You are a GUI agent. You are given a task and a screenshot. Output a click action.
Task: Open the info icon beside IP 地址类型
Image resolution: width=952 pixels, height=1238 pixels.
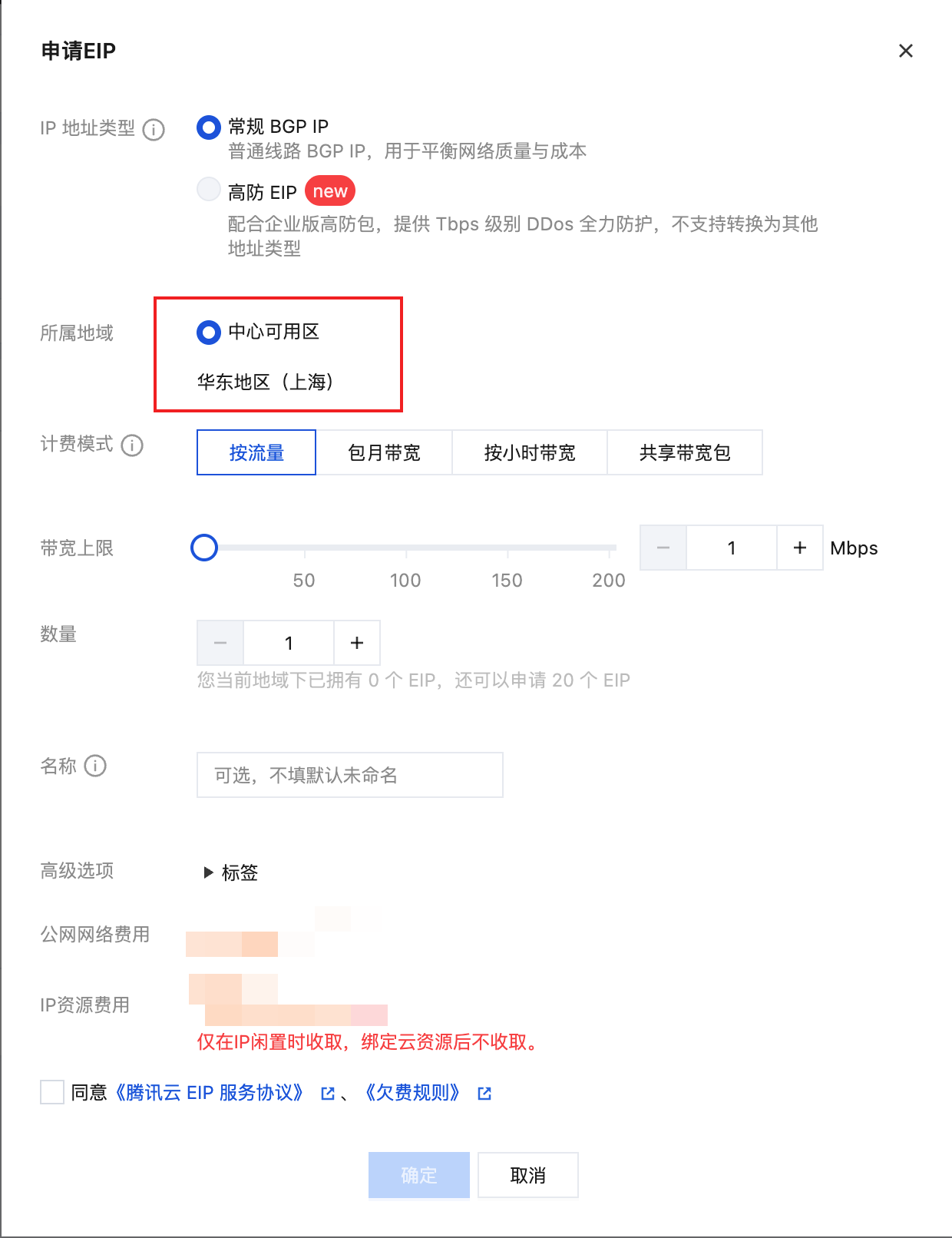coord(154,129)
